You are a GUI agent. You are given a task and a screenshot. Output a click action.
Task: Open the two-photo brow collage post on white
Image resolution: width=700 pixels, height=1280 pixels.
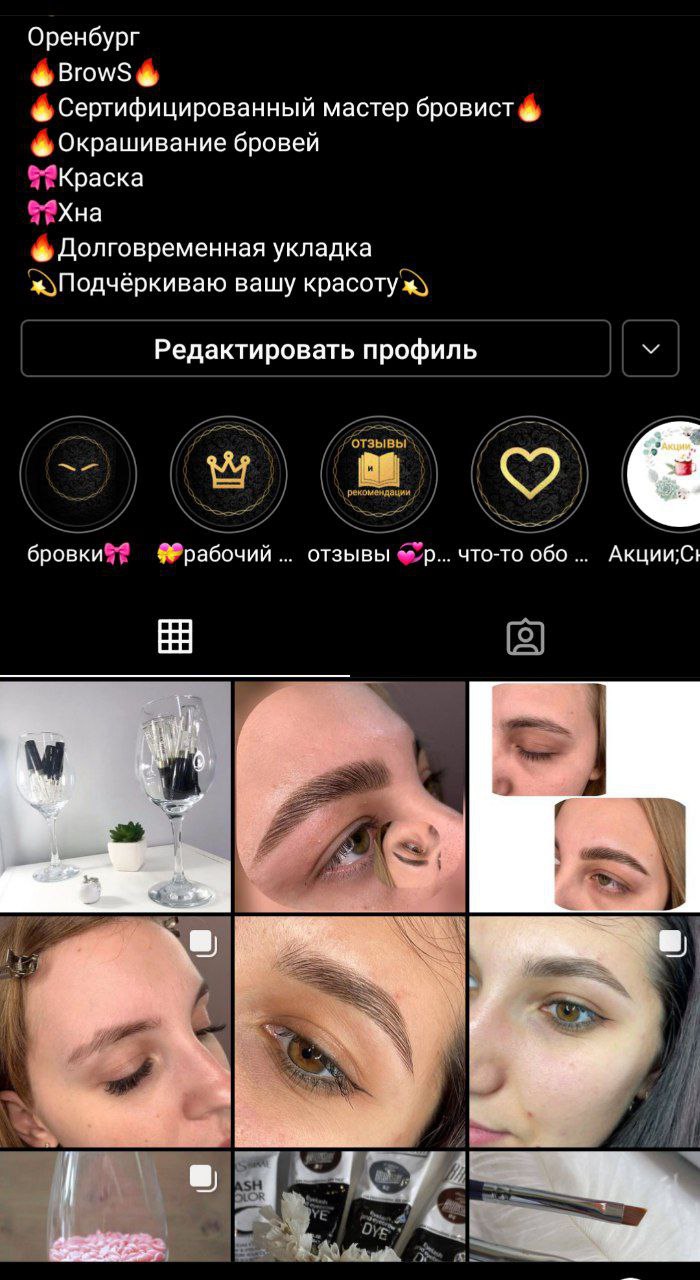tap(585, 797)
